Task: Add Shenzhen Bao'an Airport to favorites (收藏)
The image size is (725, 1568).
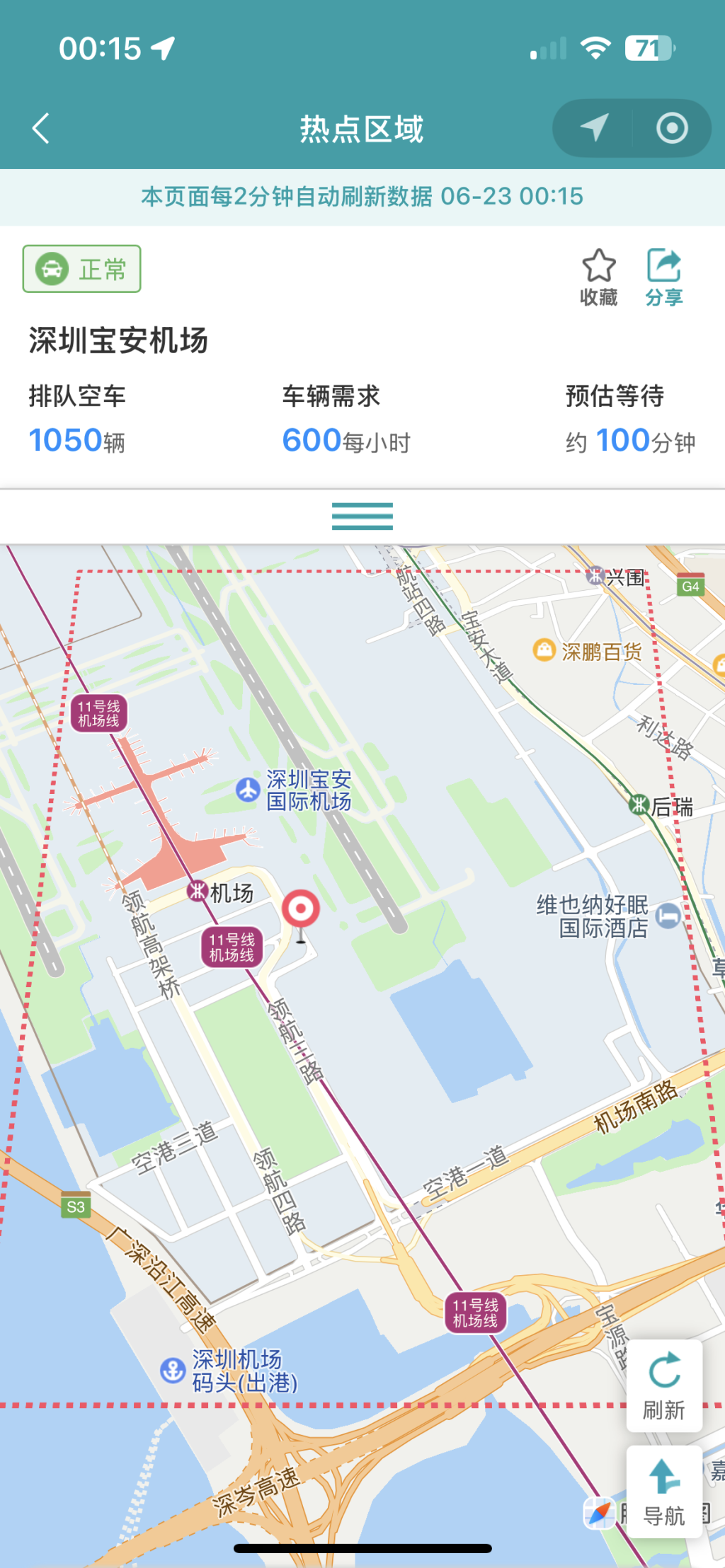Action: 599,277
